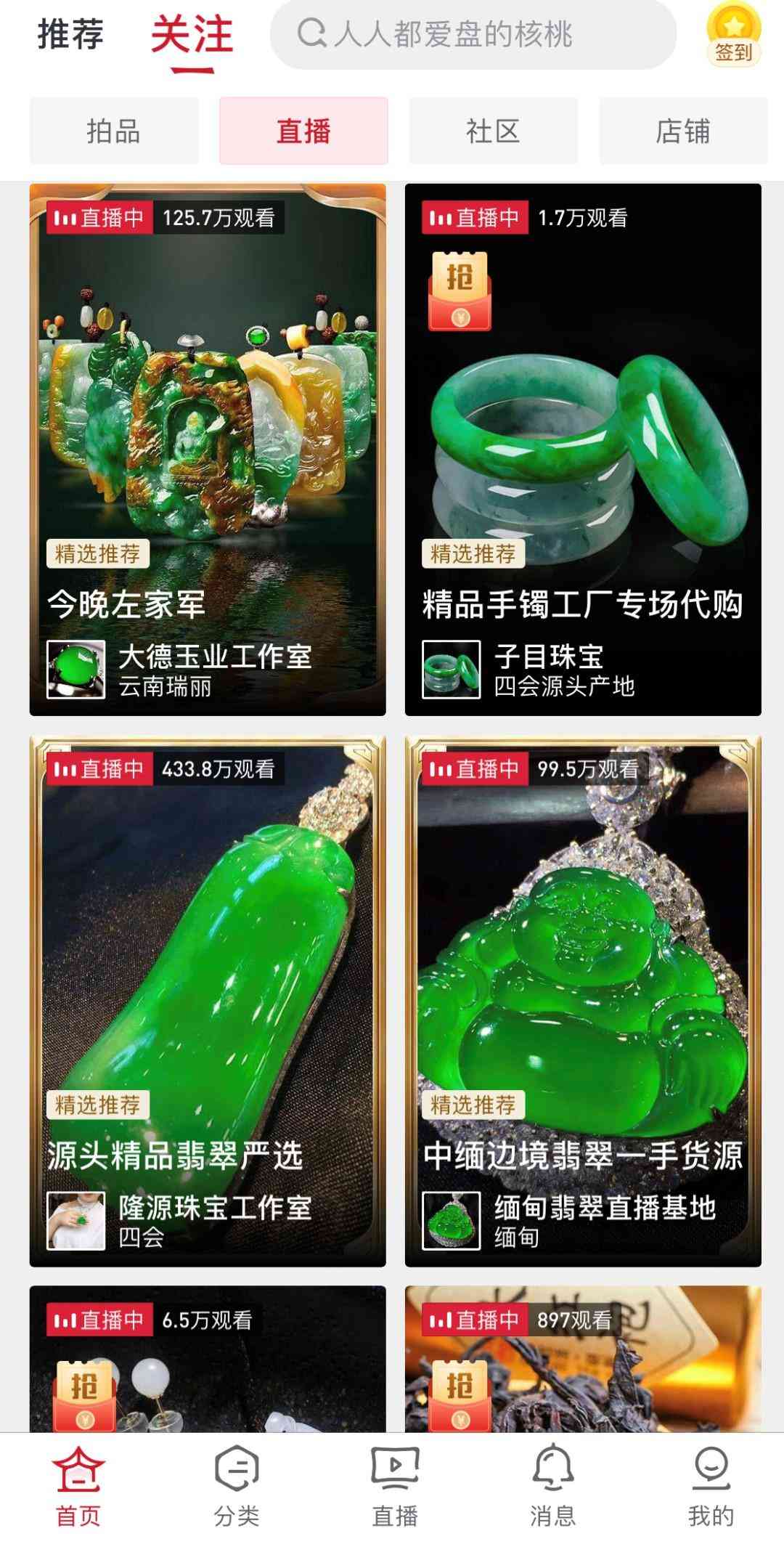Open 精品手镯工厂专场代购 live stream
Viewport: 784px width, 1560px height.
point(583,450)
